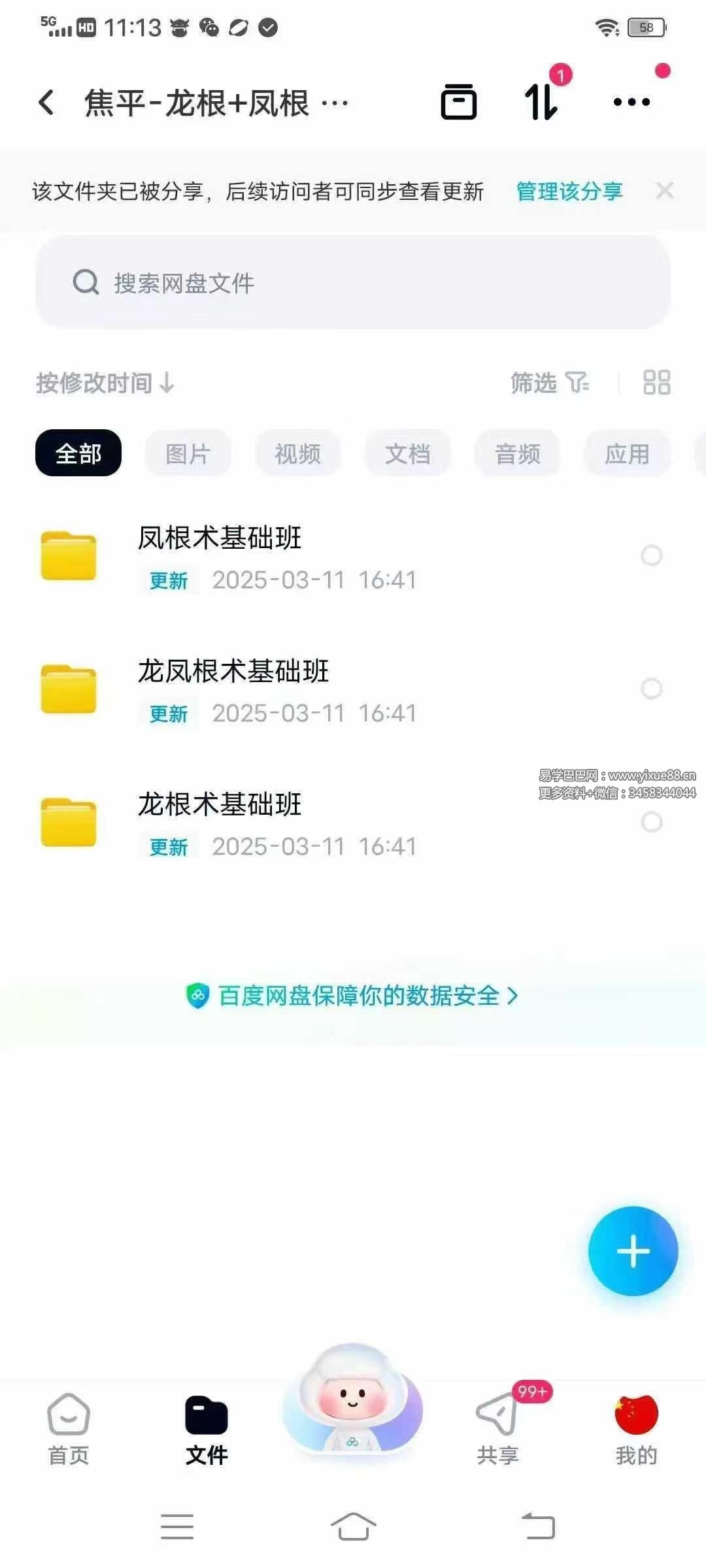Show only 音频 files
Viewport: 706px width, 1568px height.
[517, 453]
